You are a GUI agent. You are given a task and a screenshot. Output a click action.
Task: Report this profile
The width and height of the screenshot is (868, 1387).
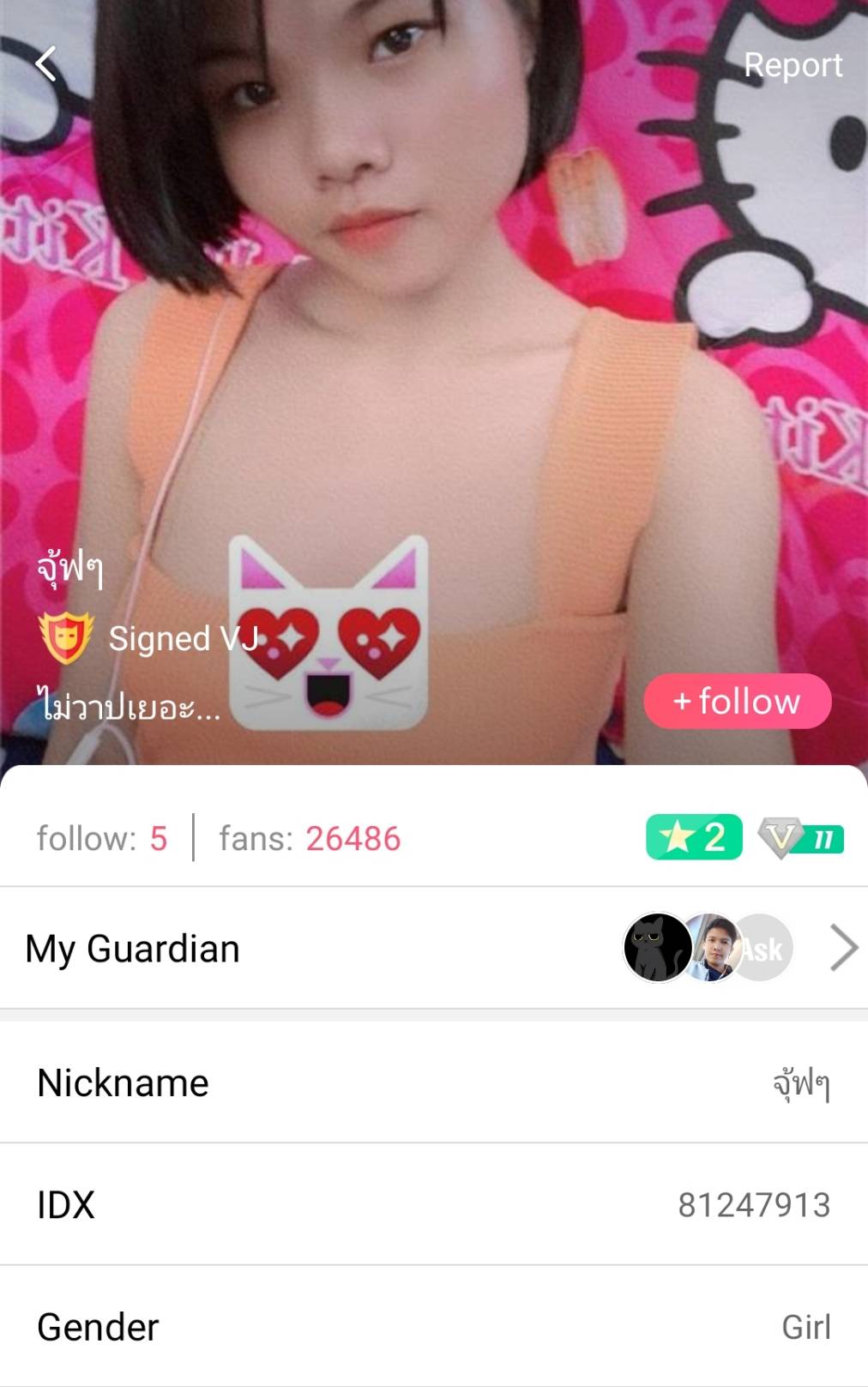(x=793, y=65)
